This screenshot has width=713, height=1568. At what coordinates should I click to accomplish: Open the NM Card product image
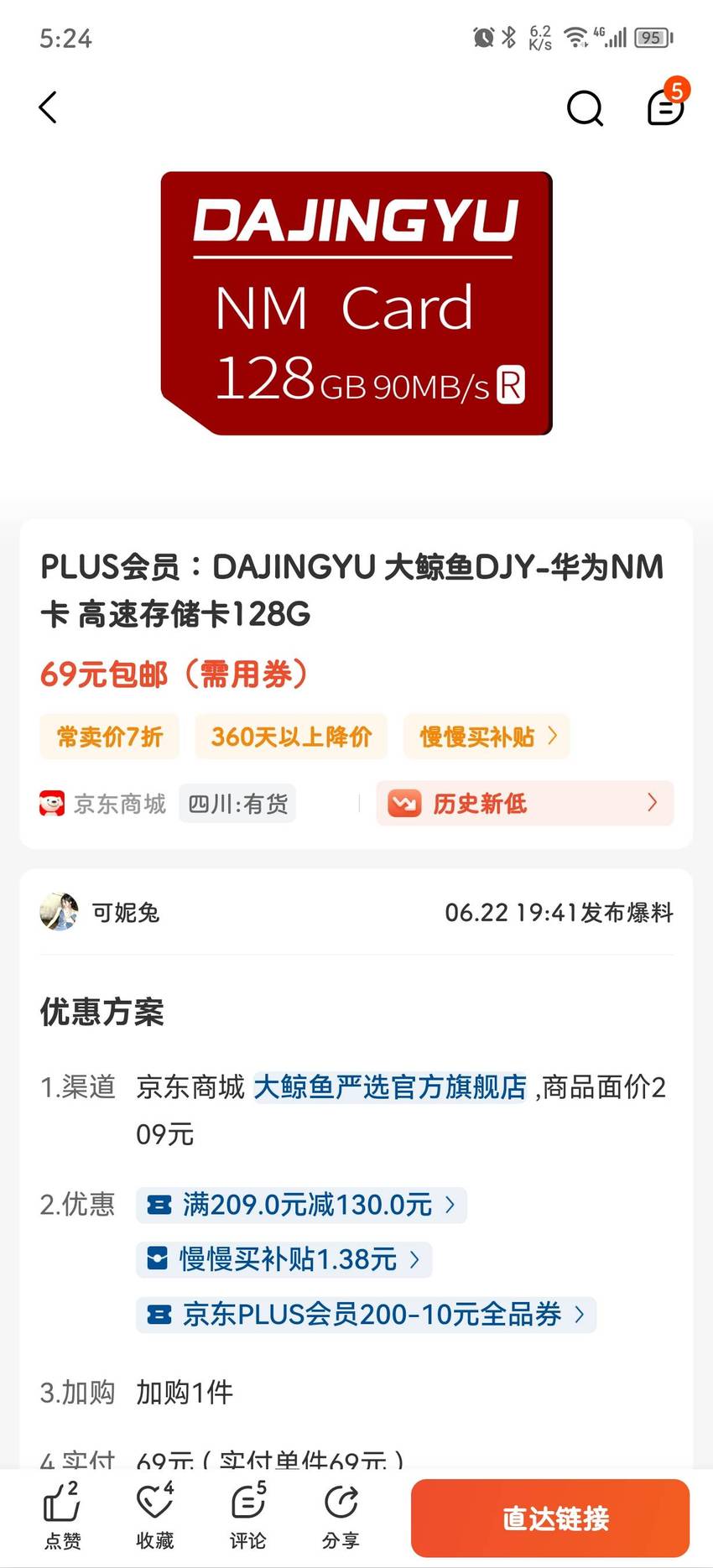coord(356,303)
